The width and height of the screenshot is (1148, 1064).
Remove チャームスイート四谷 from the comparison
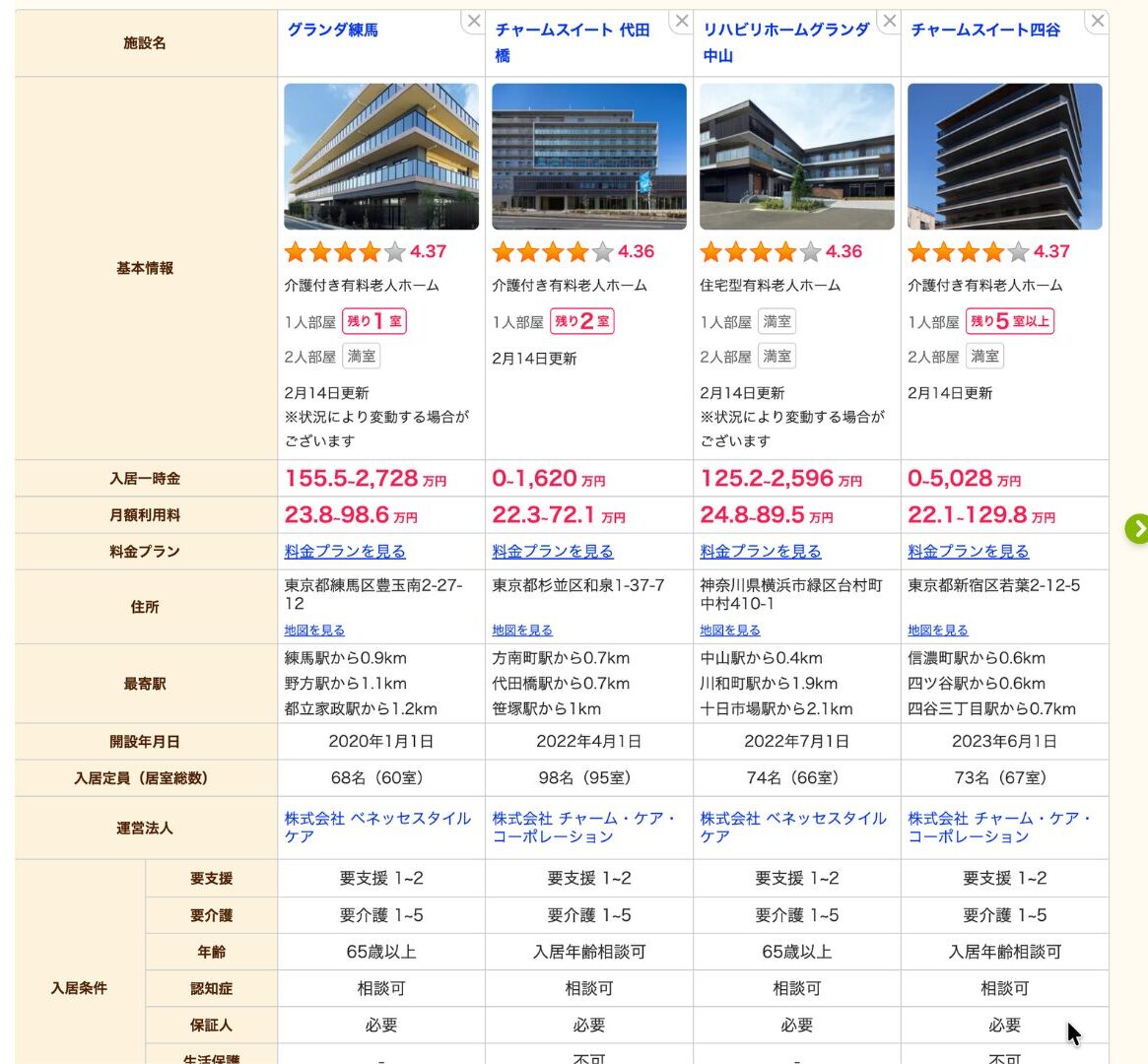(x=1098, y=21)
